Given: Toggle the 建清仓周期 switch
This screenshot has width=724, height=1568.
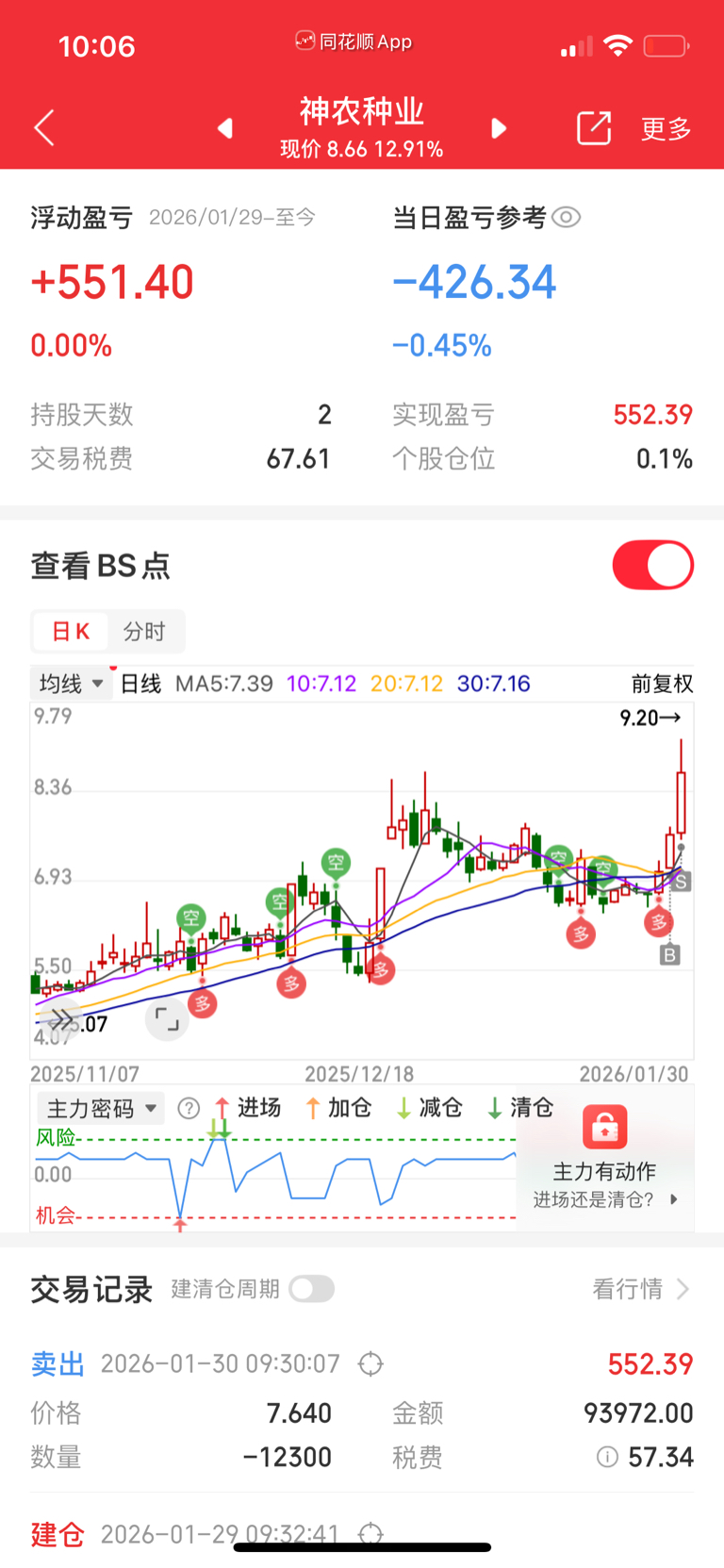Looking at the screenshot, I should tap(311, 1289).
